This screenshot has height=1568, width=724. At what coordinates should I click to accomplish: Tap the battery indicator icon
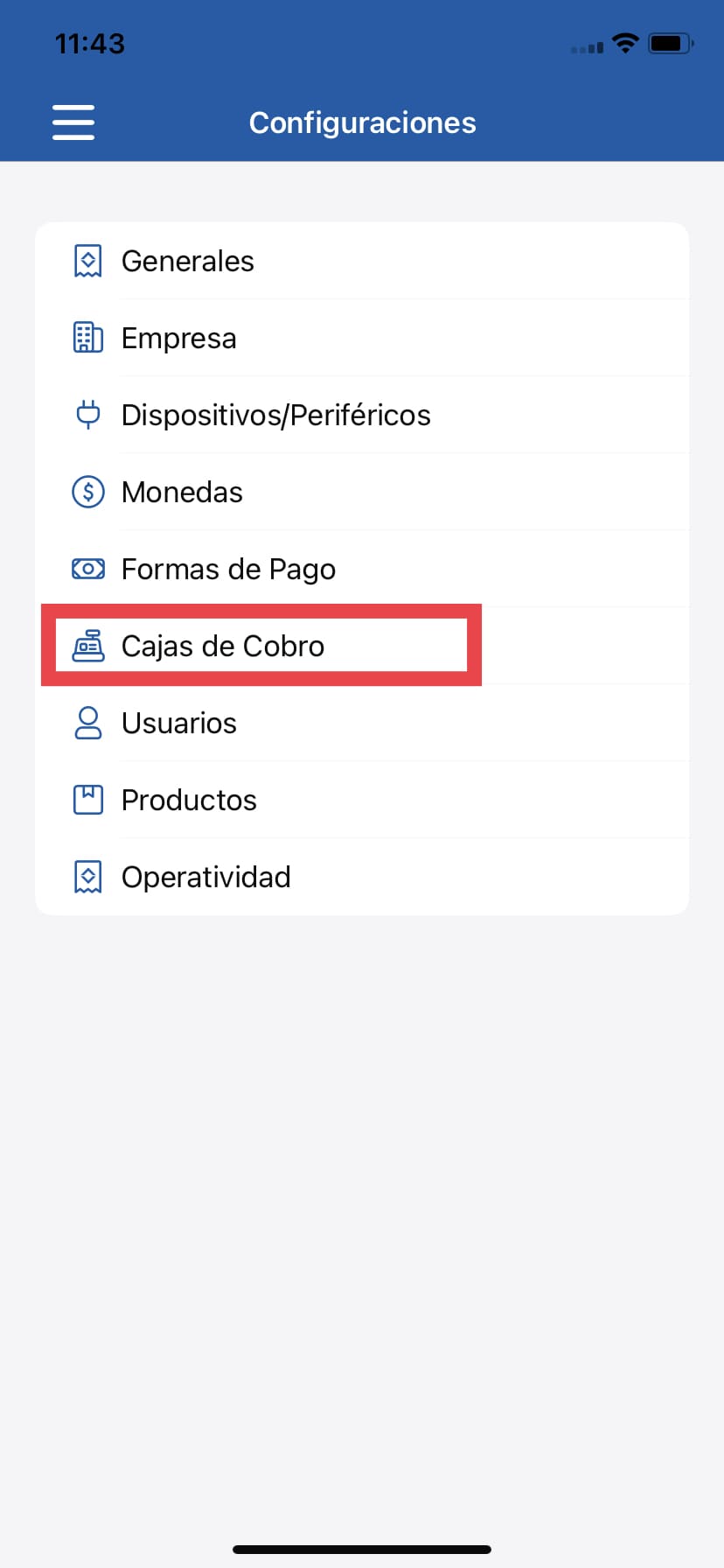[670, 43]
